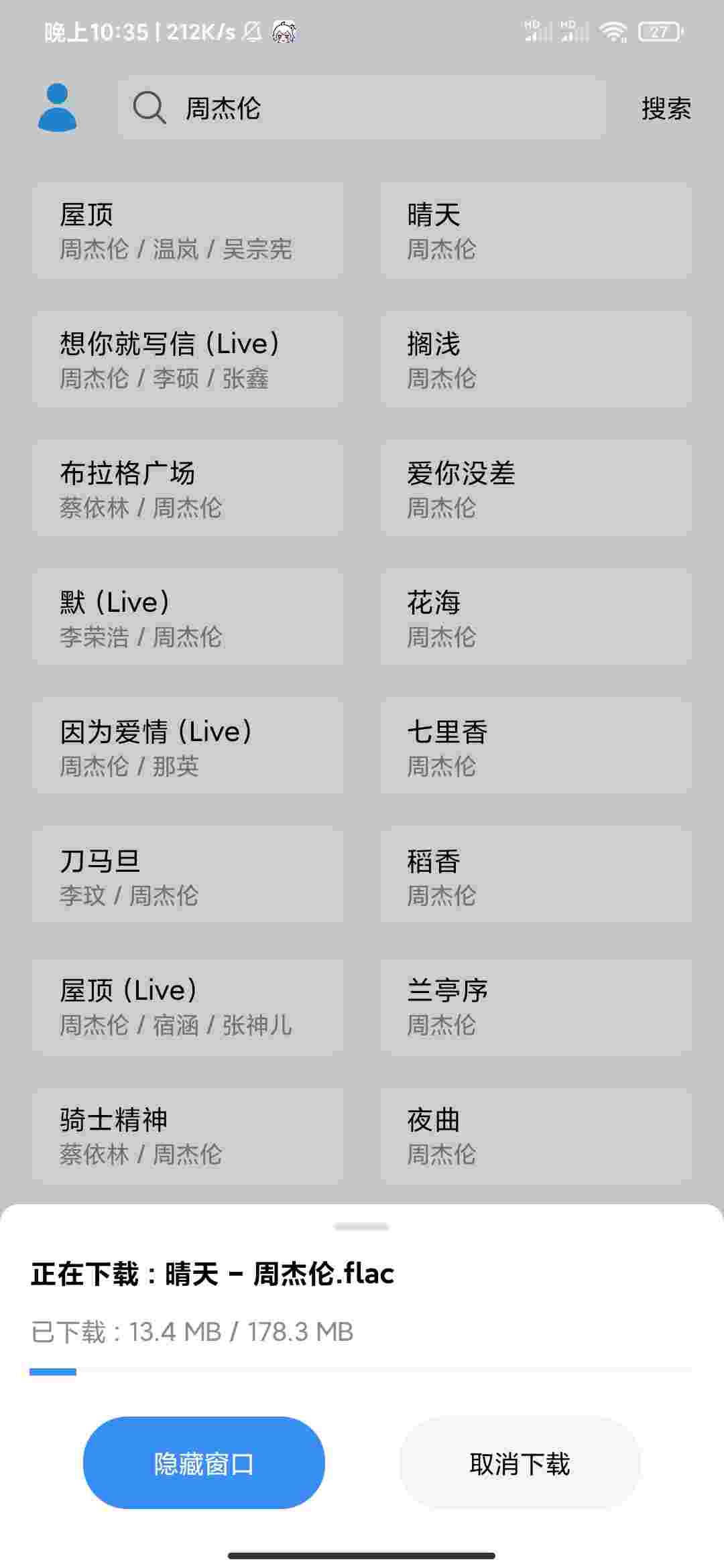
Task: Tap the 搜索 button
Action: click(x=665, y=109)
